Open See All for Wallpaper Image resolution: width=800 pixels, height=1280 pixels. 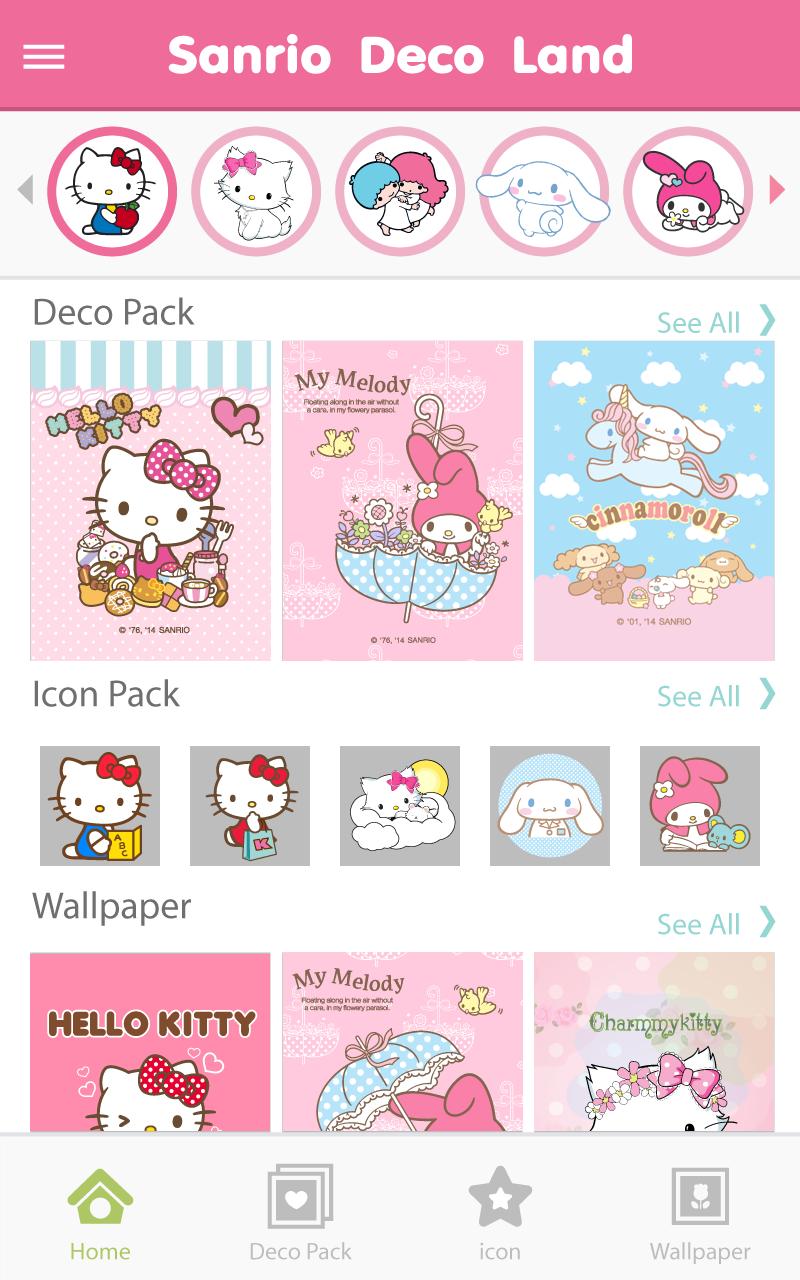[x=714, y=923]
